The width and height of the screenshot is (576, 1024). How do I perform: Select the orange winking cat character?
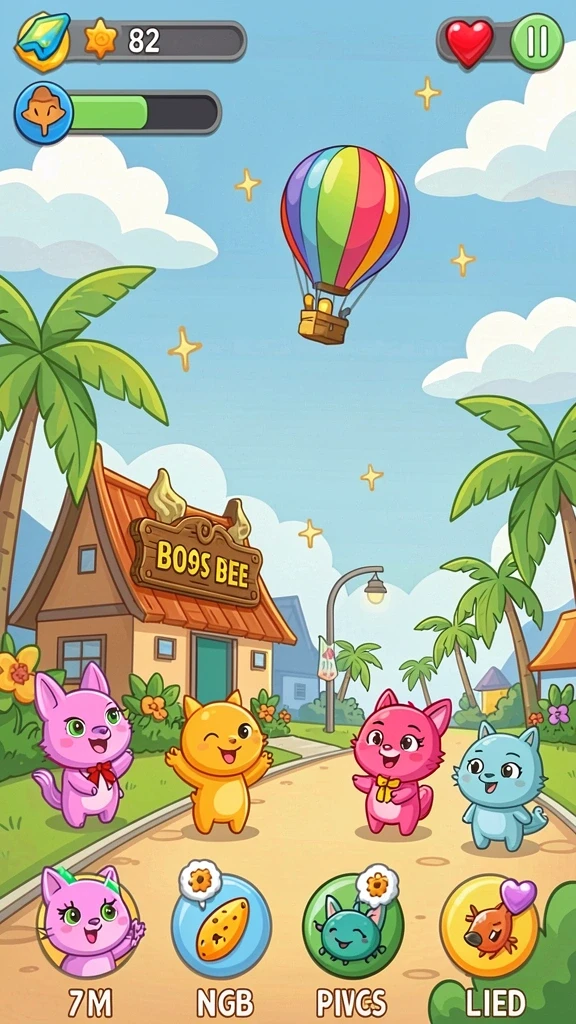tap(219, 761)
